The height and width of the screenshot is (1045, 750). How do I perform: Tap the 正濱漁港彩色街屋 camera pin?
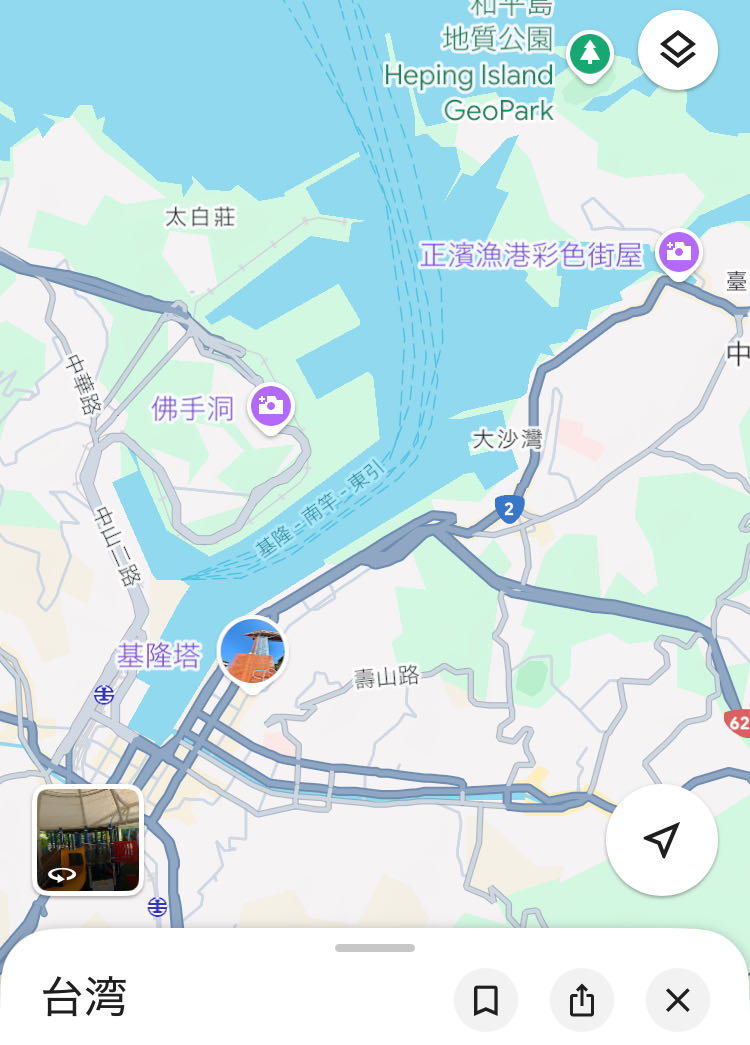click(x=678, y=252)
